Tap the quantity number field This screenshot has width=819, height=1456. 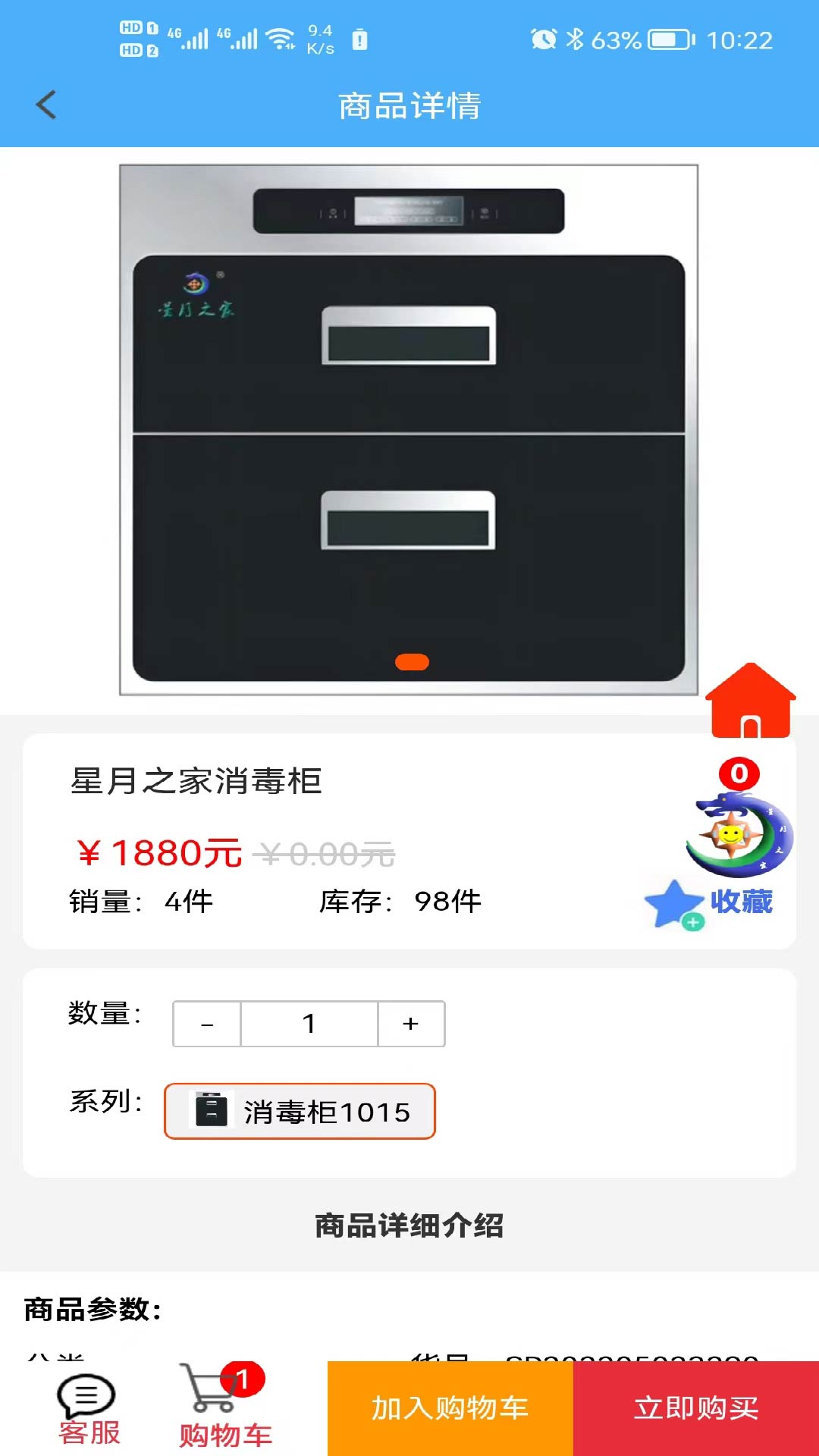309,1024
